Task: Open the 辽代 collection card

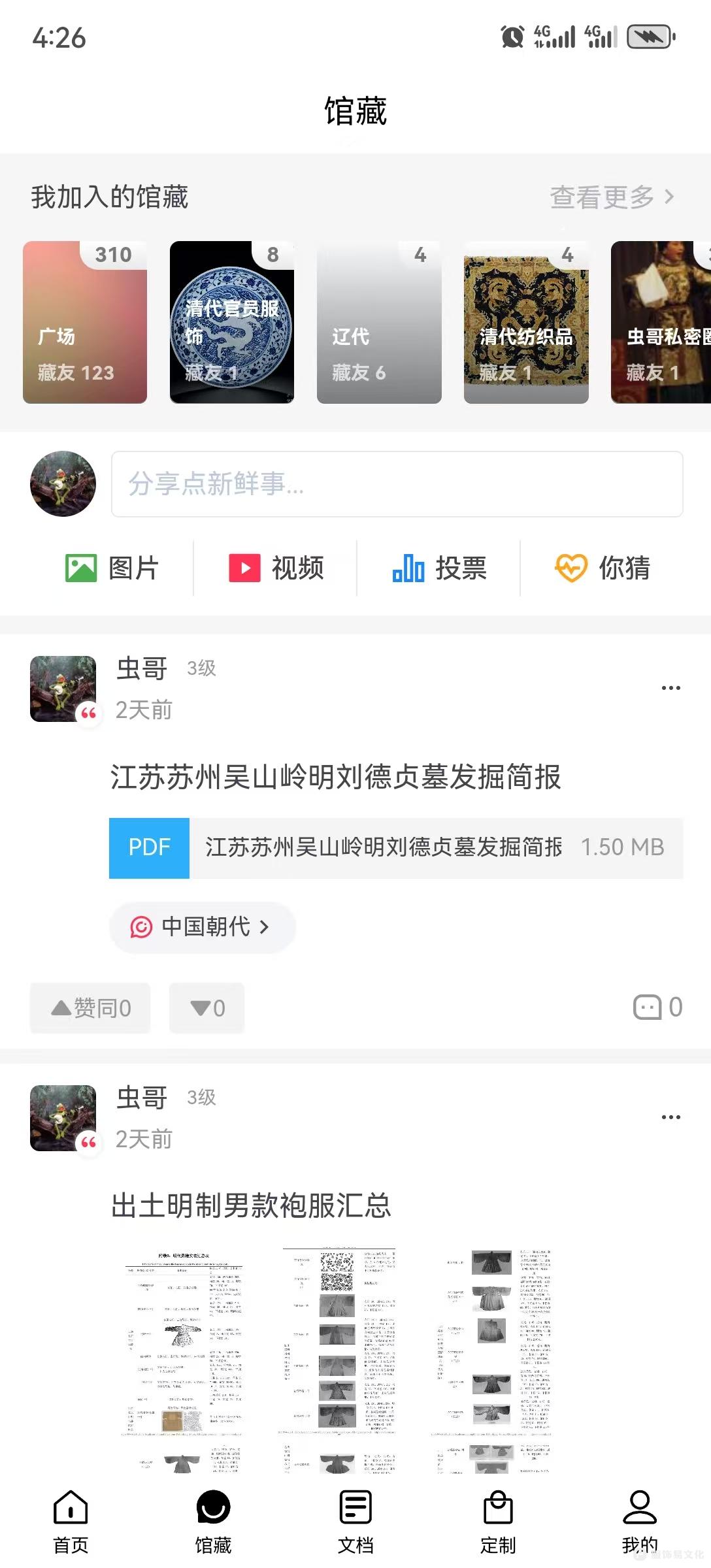Action: (379, 322)
